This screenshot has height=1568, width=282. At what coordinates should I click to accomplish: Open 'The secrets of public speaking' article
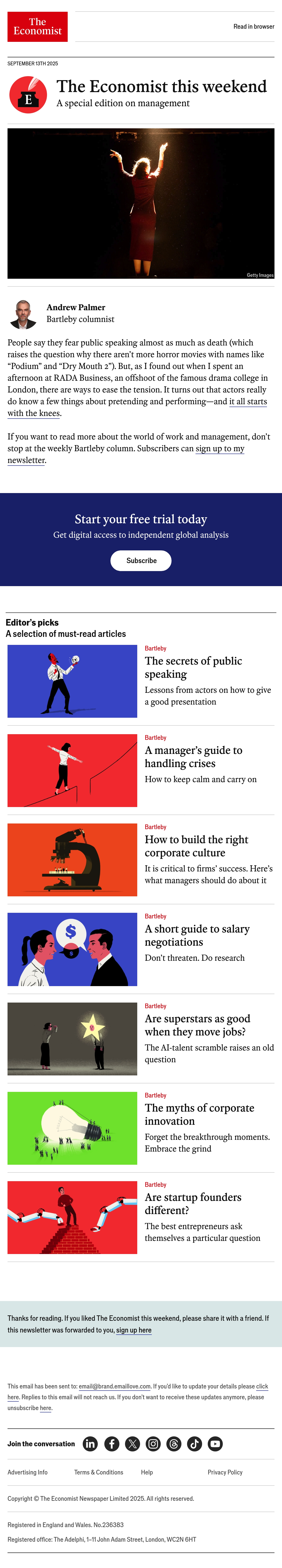(193, 667)
